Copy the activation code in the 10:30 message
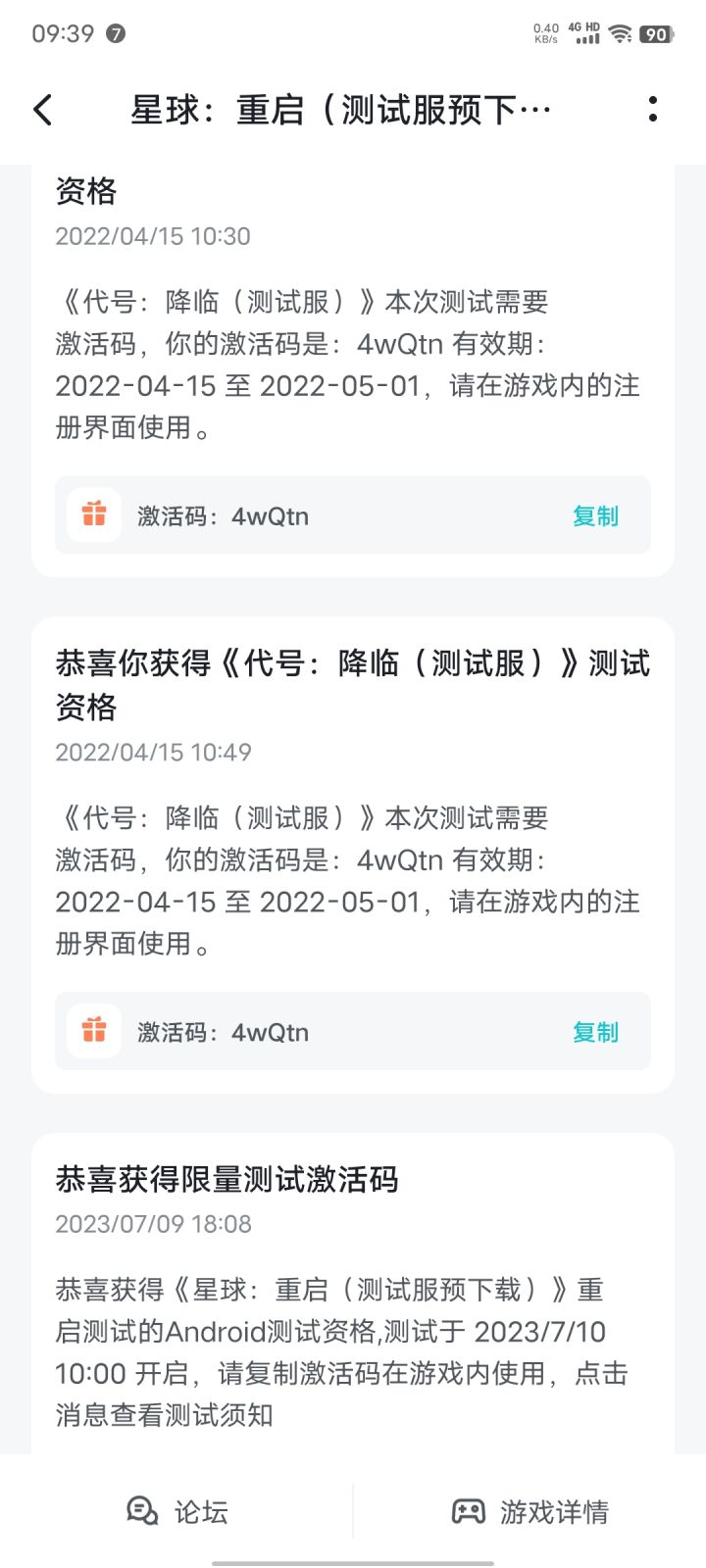This screenshot has height=1568, width=706. pyautogui.click(x=595, y=515)
